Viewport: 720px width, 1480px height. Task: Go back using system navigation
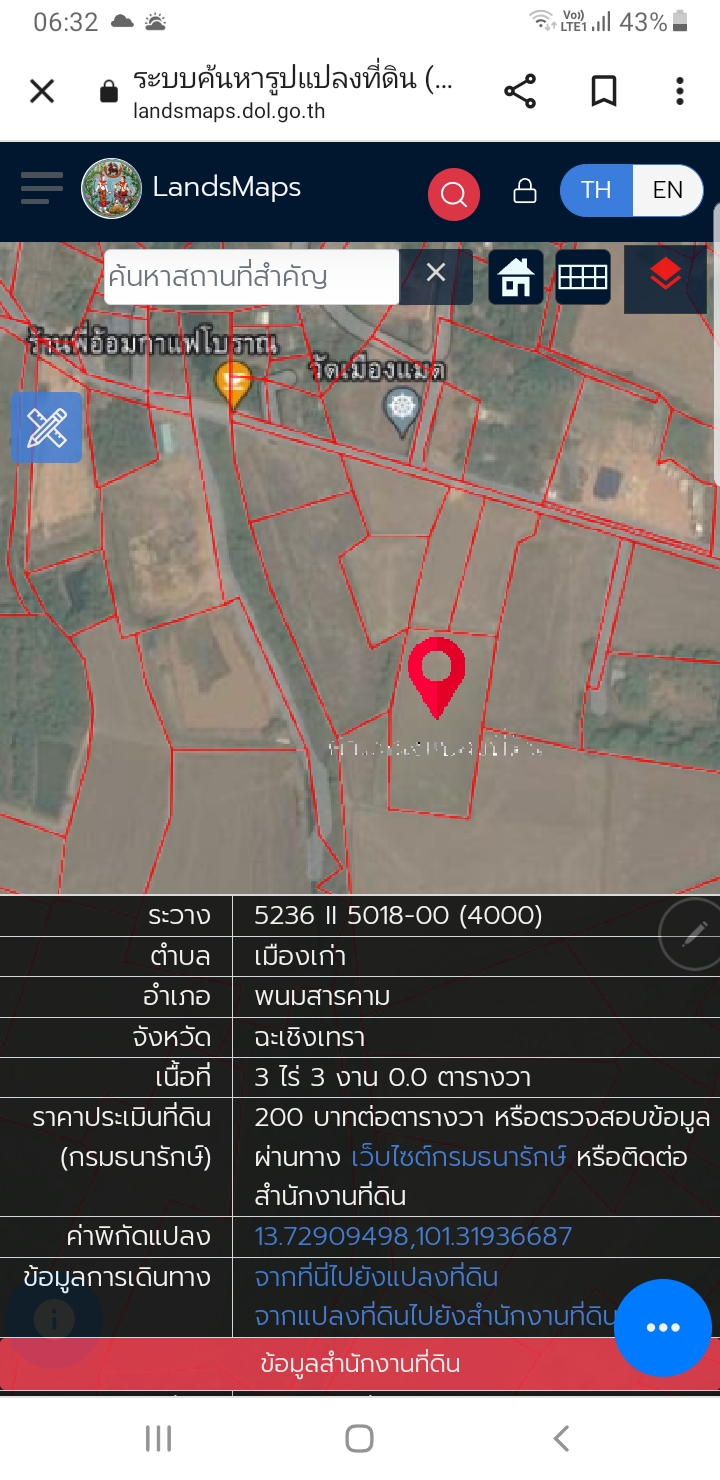tap(561, 1439)
